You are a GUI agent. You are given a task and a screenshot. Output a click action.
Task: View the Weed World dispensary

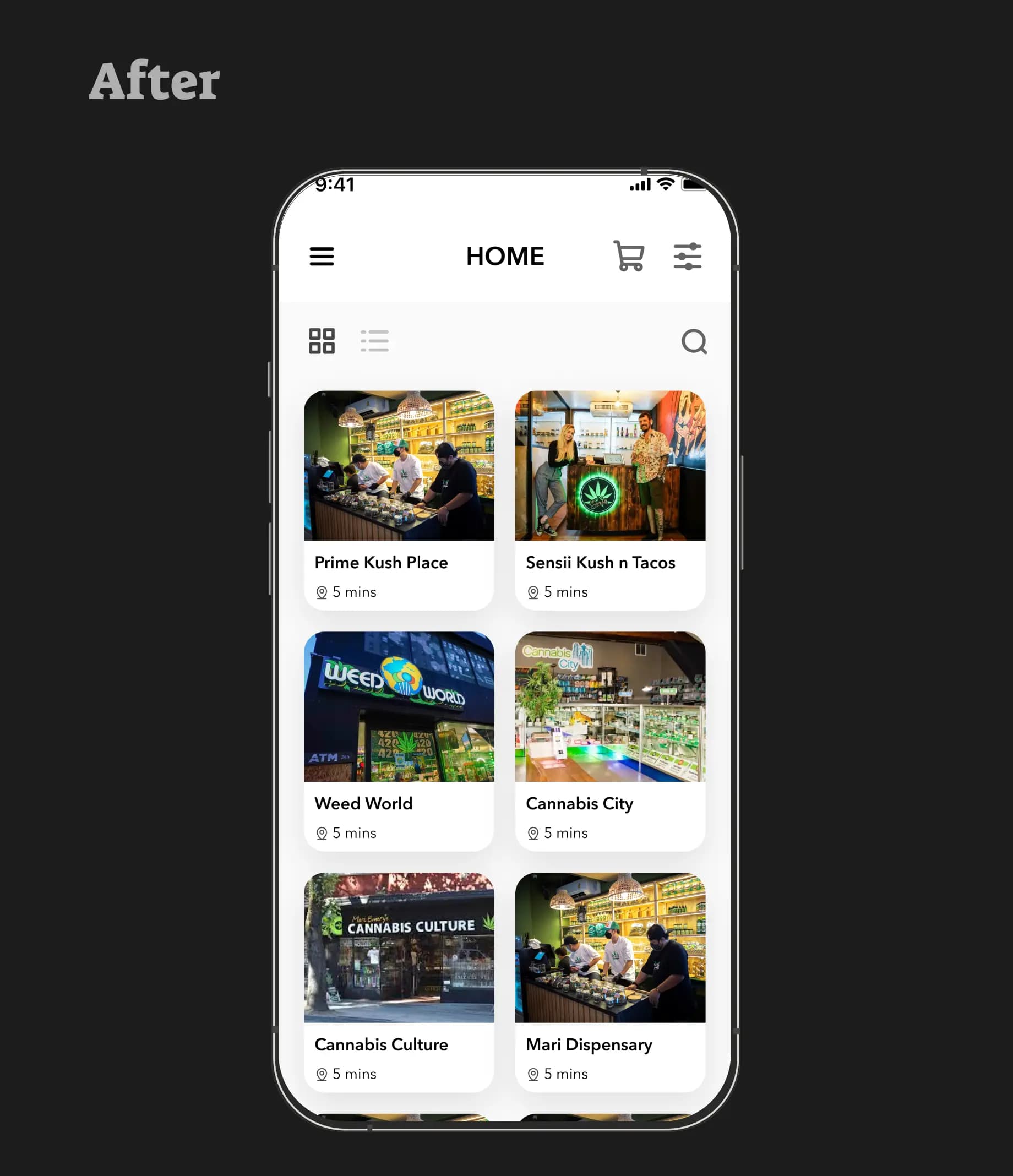tap(399, 741)
